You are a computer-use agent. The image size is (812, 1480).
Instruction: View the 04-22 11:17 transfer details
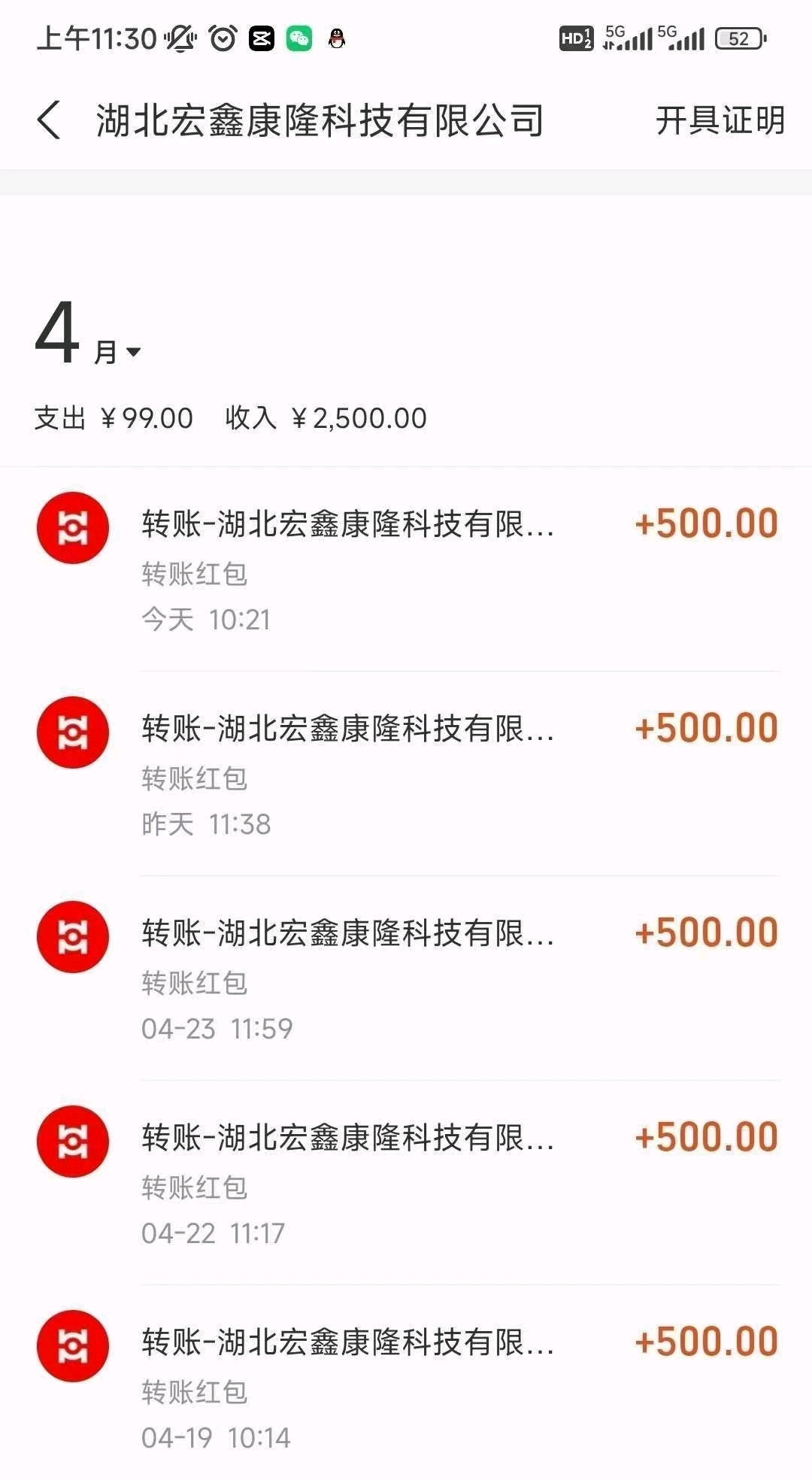pos(406,1183)
